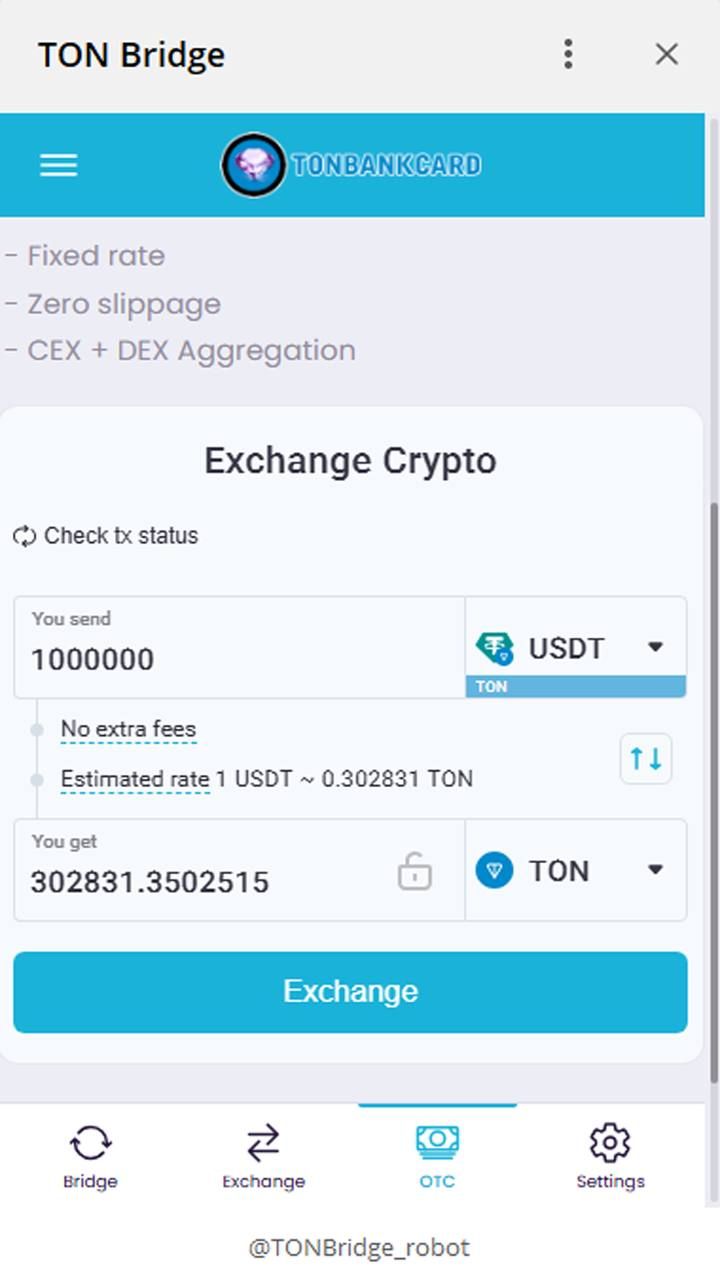Click the Estimated rate link
The height and width of the screenshot is (1280, 720).
coord(136,779)
